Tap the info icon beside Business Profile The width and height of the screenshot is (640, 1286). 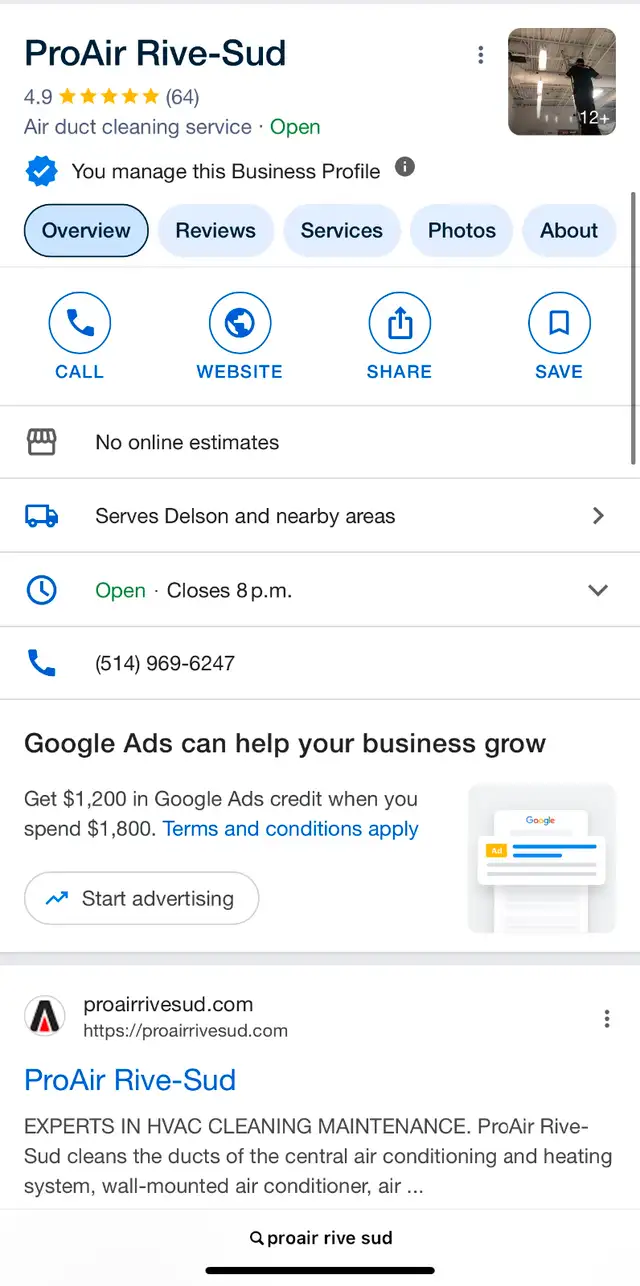(404, 167)
